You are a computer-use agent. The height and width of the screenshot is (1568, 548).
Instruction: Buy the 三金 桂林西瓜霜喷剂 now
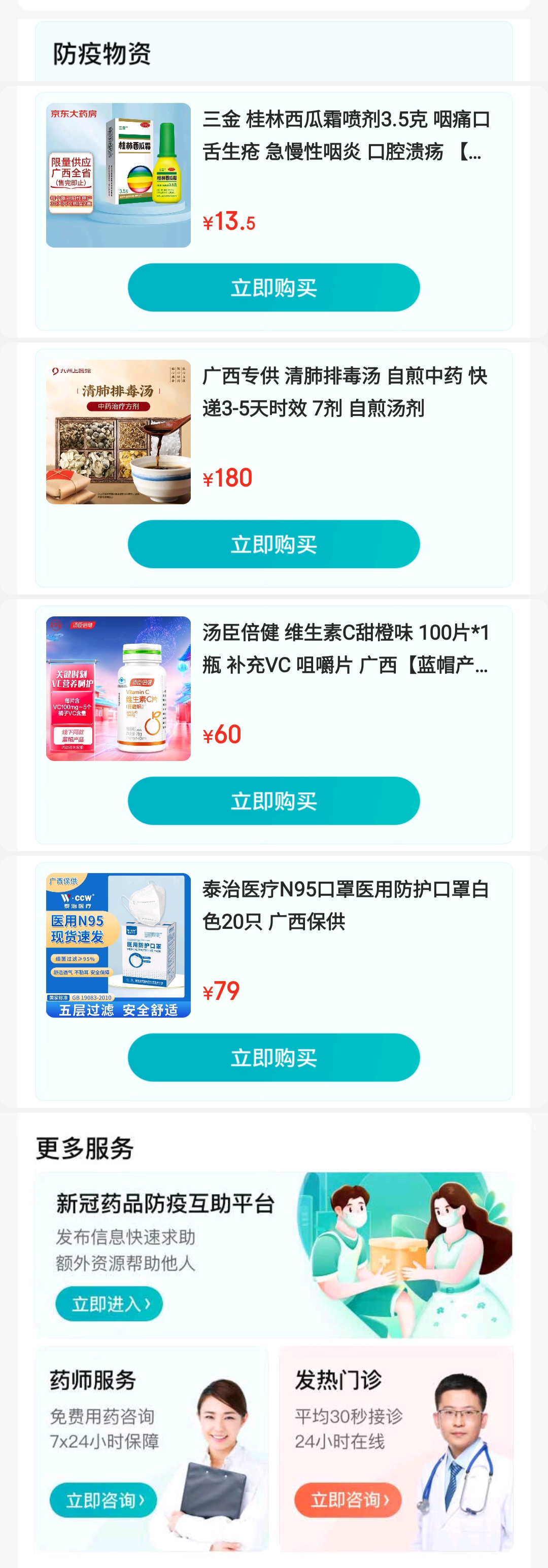click(273, 288)
